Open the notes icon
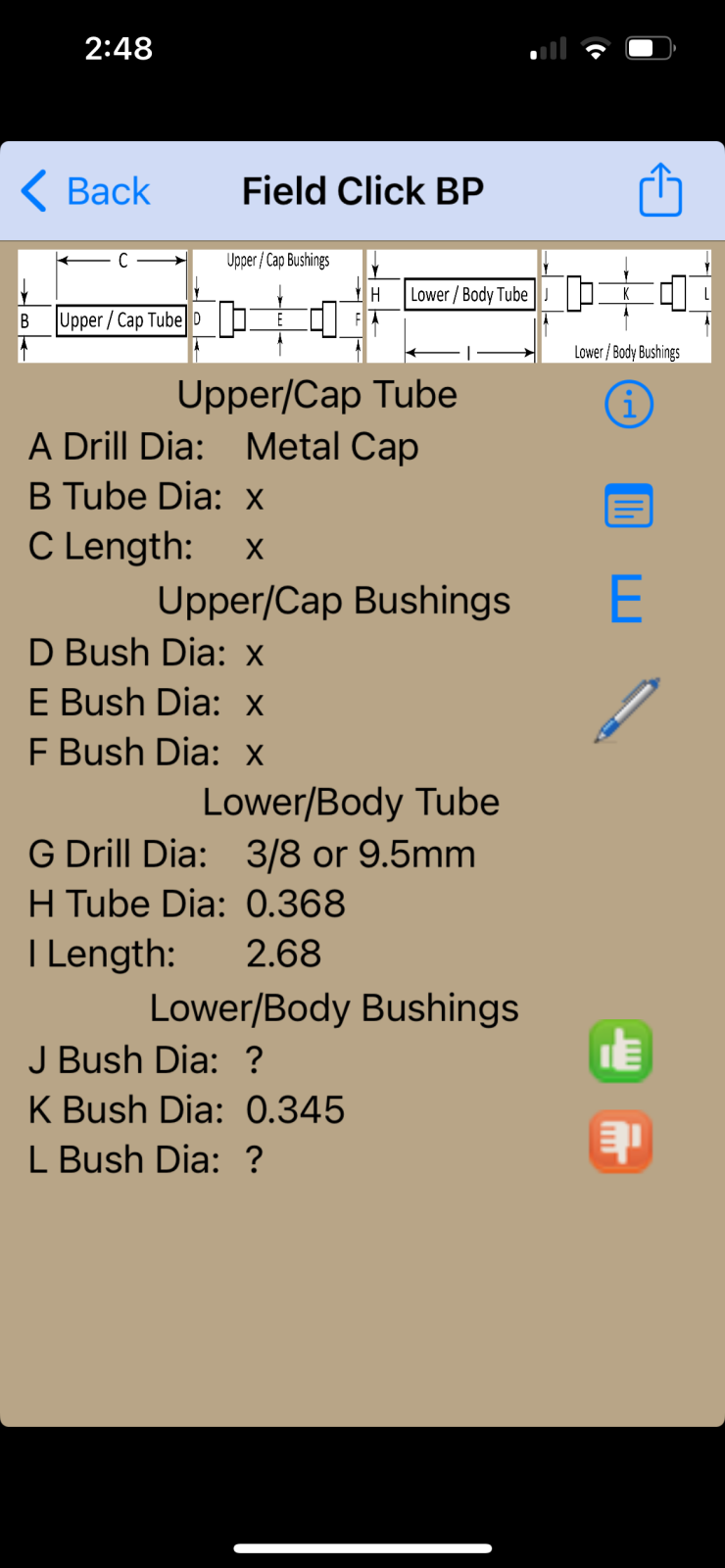 pyautogui.click(x=629, y=506)
